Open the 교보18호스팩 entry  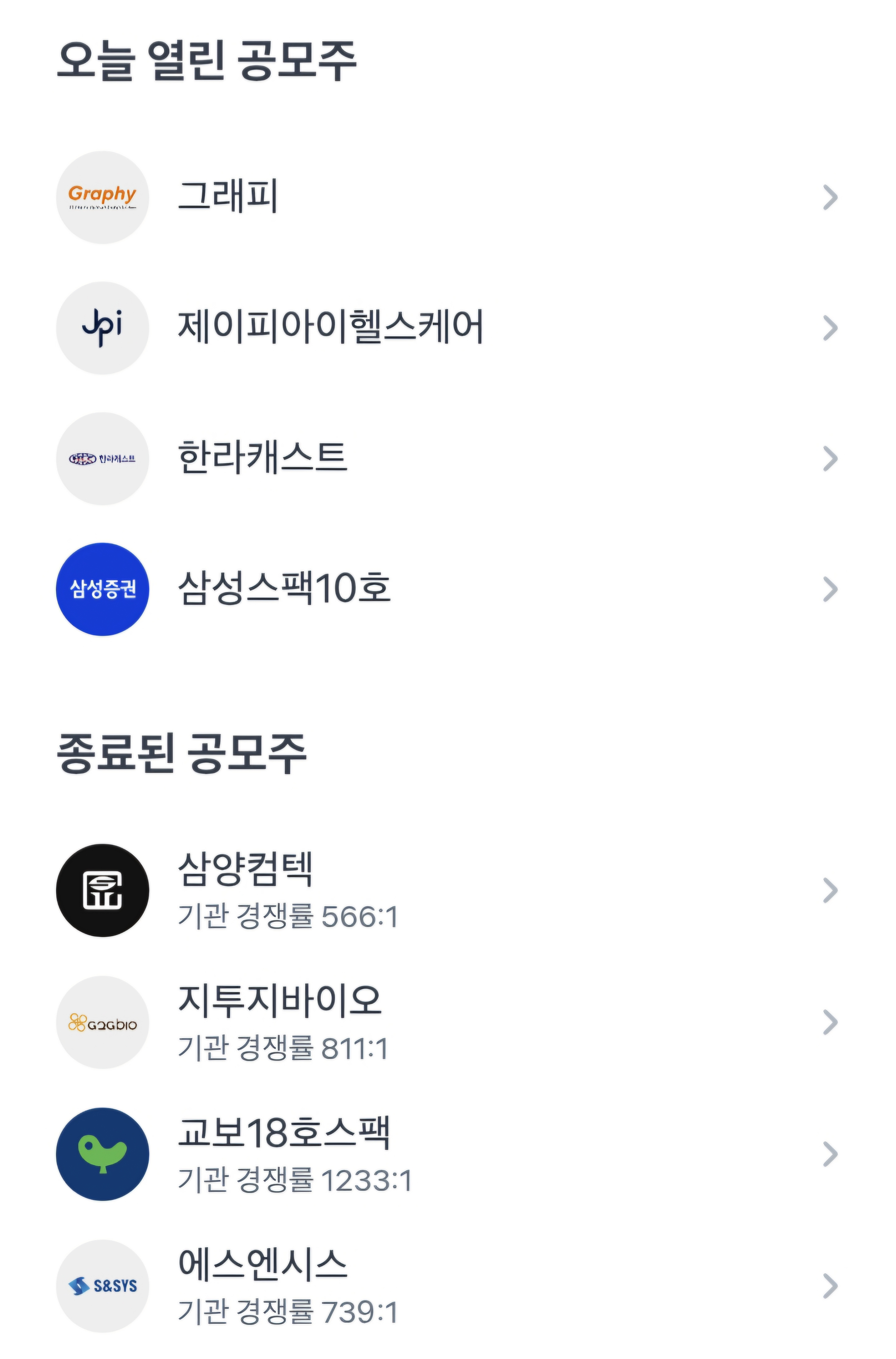click(x=448, y=1154)
